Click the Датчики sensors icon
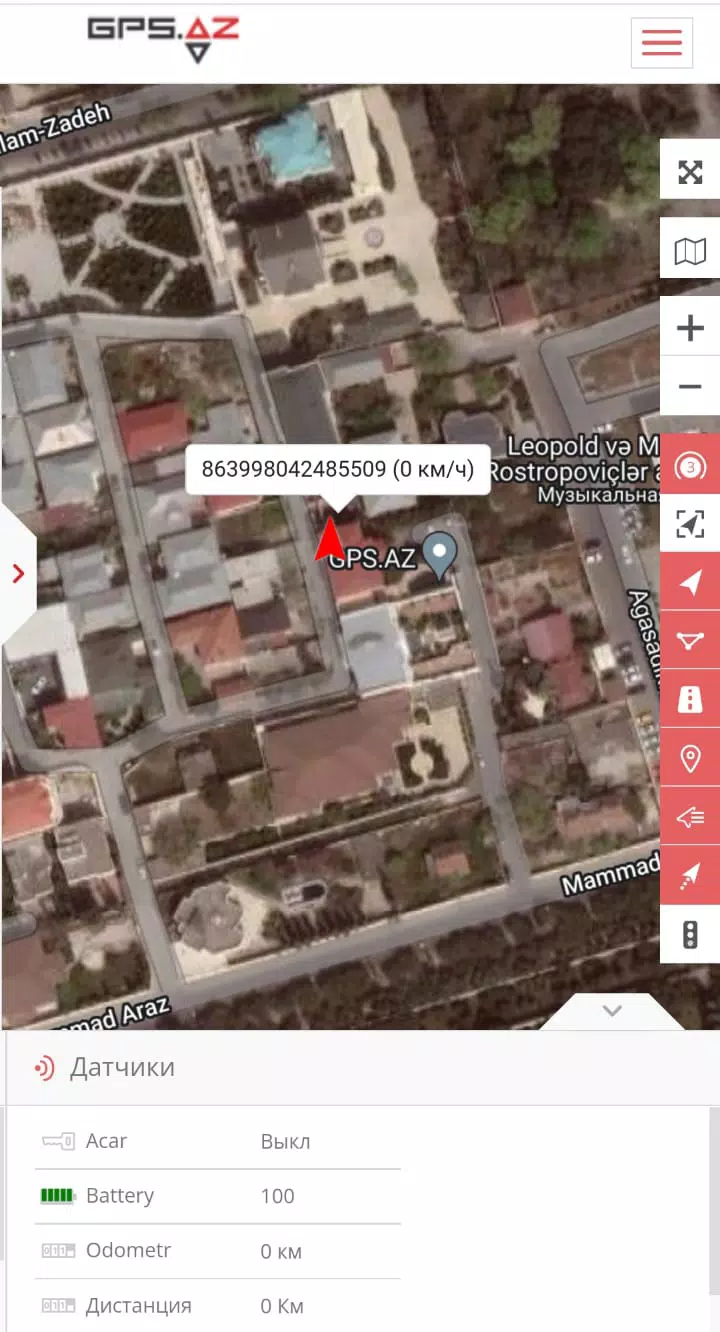The width and height of the screenshot is (720, 1332). (44, 1067)
